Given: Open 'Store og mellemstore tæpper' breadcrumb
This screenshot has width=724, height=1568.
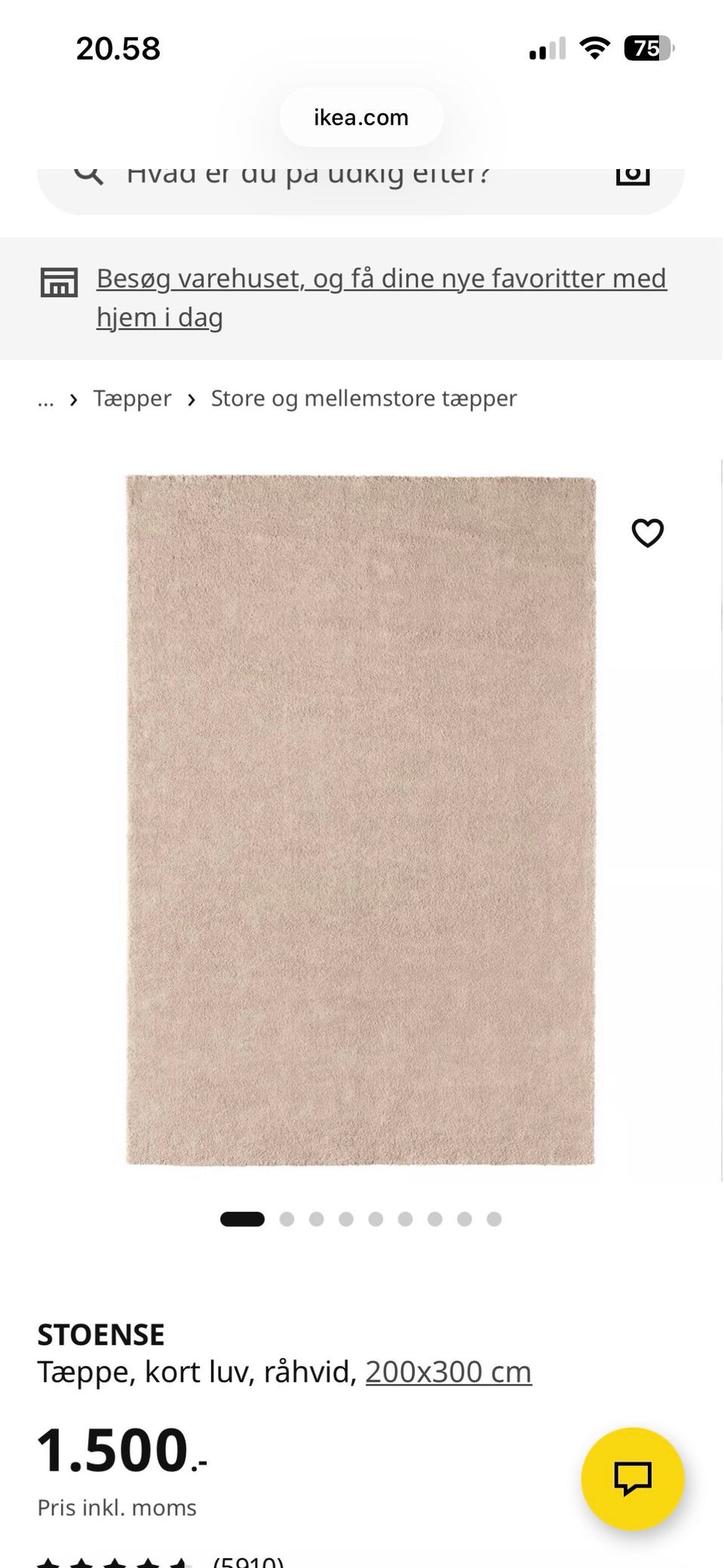Looking at the screenshot, I should point(364,398).
